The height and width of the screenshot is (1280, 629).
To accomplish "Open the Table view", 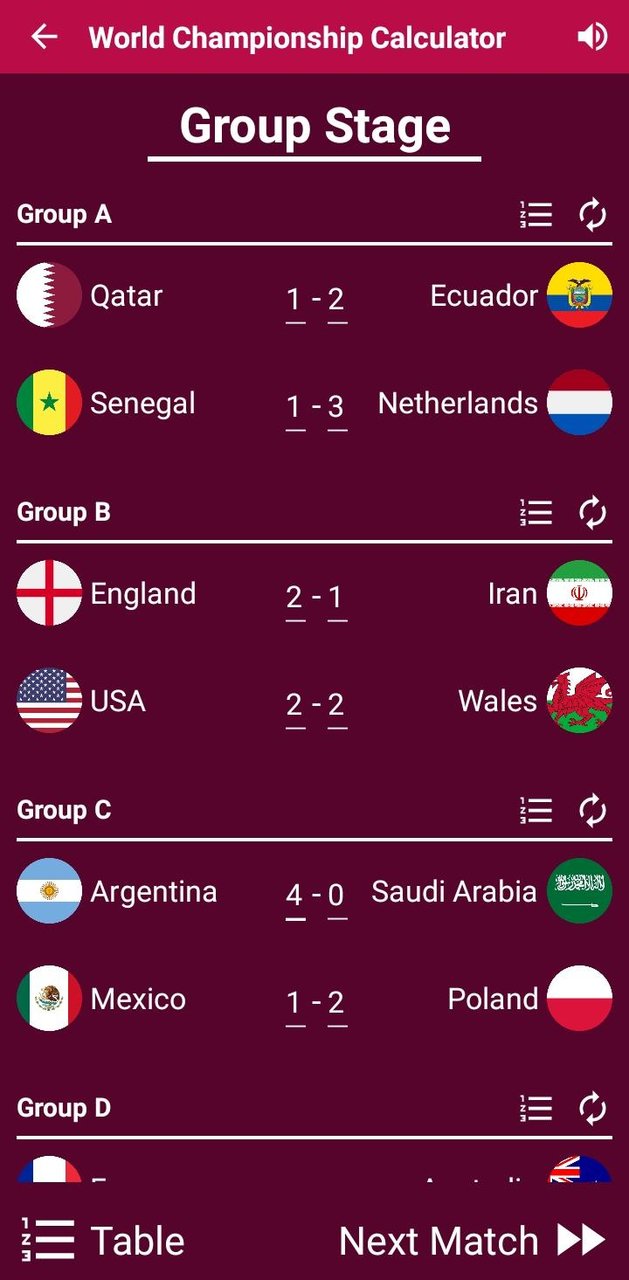I will tap(103, 1241).
